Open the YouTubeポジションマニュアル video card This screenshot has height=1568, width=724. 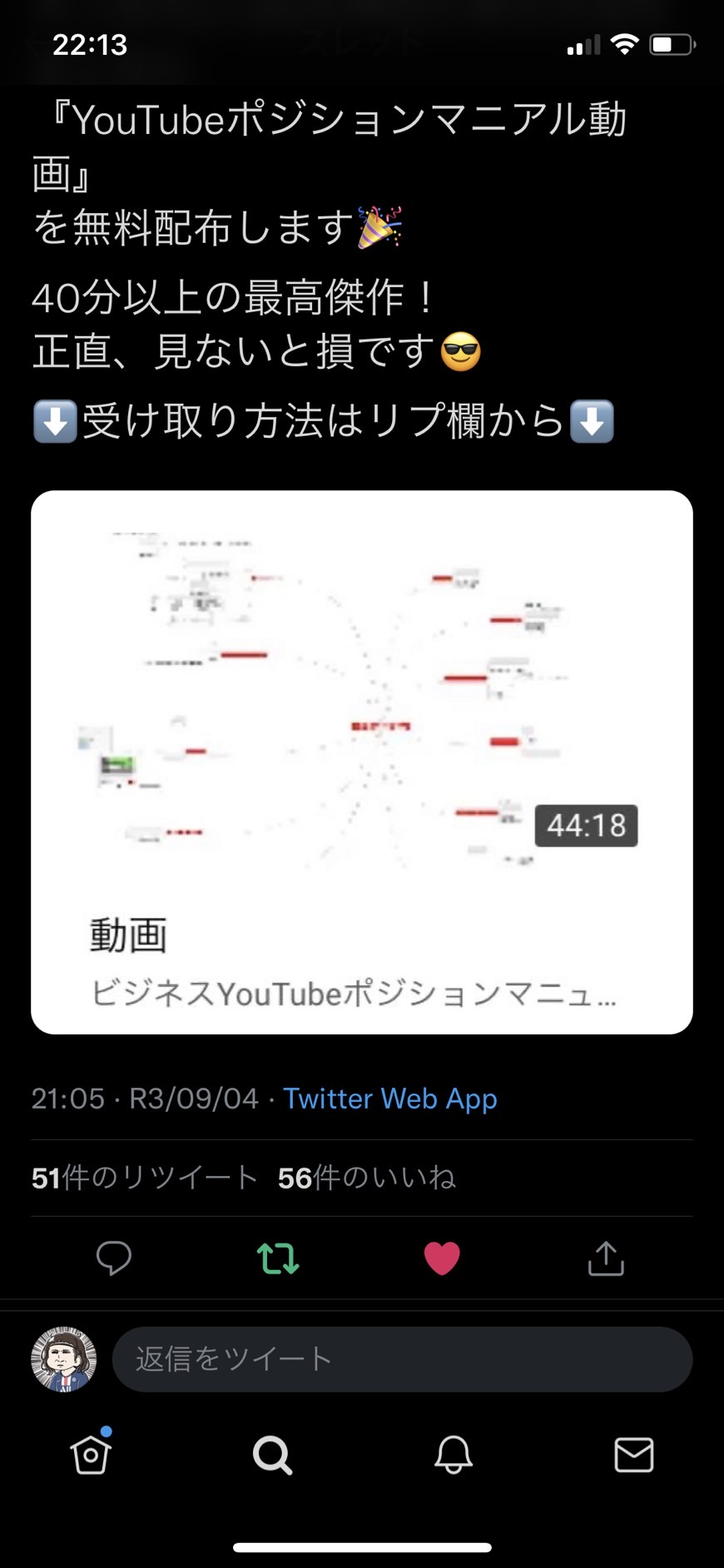(x=362, y=762)
